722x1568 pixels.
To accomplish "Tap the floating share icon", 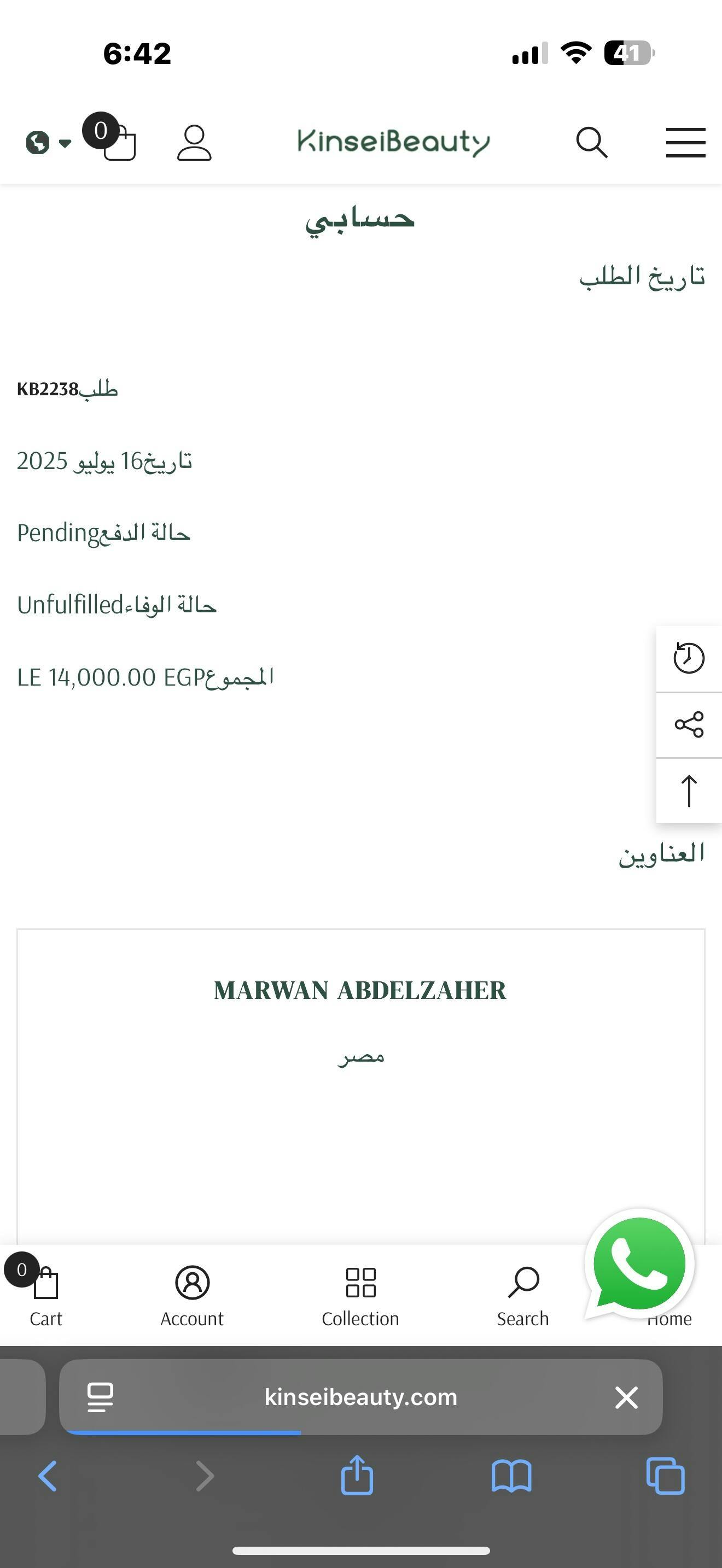I will [x=689, y=724].
